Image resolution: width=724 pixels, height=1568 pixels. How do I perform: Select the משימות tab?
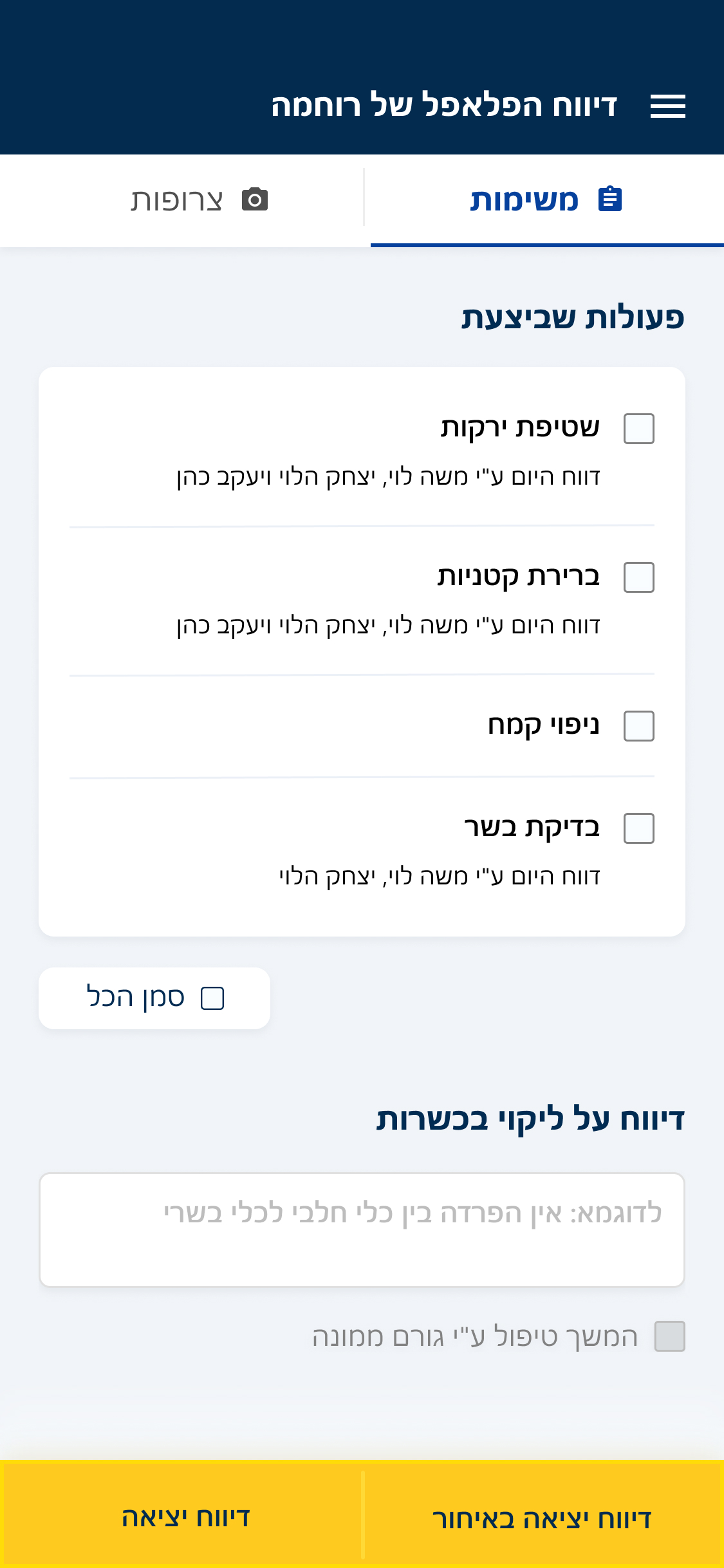pyautogui.click(x=546, y=201)
